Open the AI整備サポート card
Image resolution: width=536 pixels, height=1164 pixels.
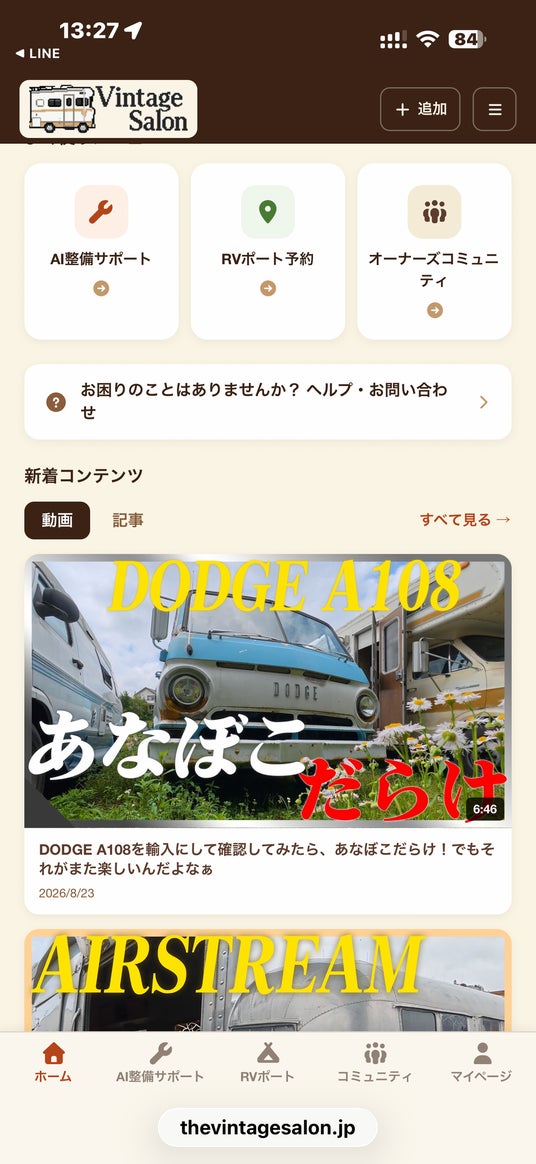pyautogui.click(x=101, y=252)
